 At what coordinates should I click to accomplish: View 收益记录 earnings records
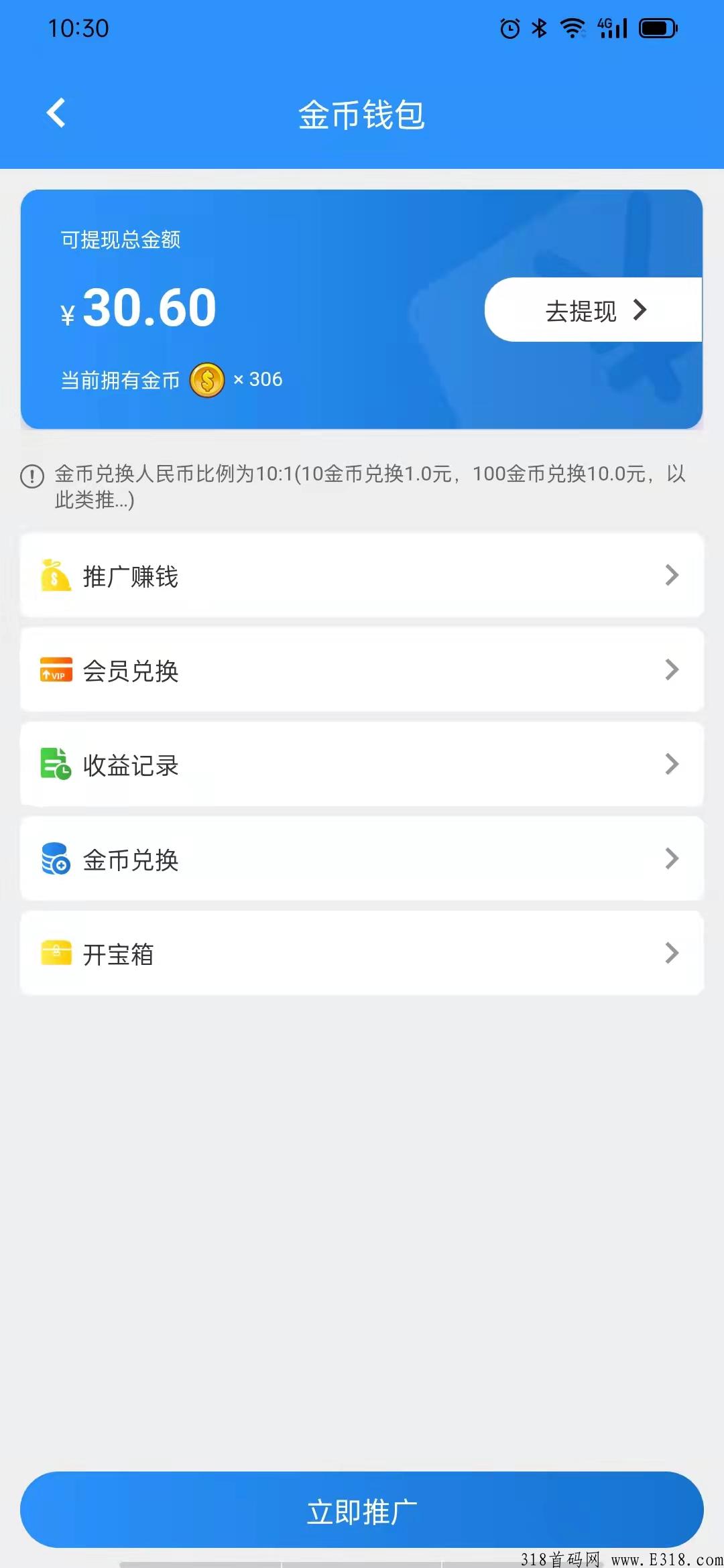(362, 765)
